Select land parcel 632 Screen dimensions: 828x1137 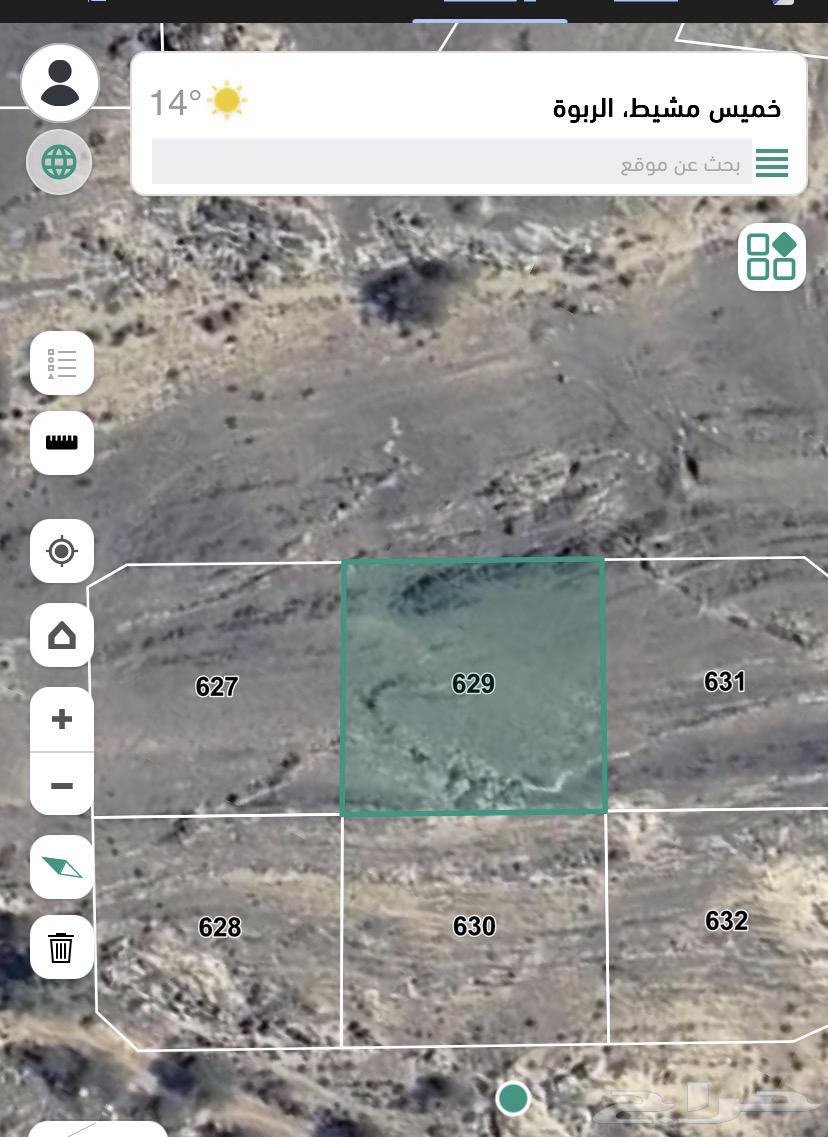pos(726,920)
